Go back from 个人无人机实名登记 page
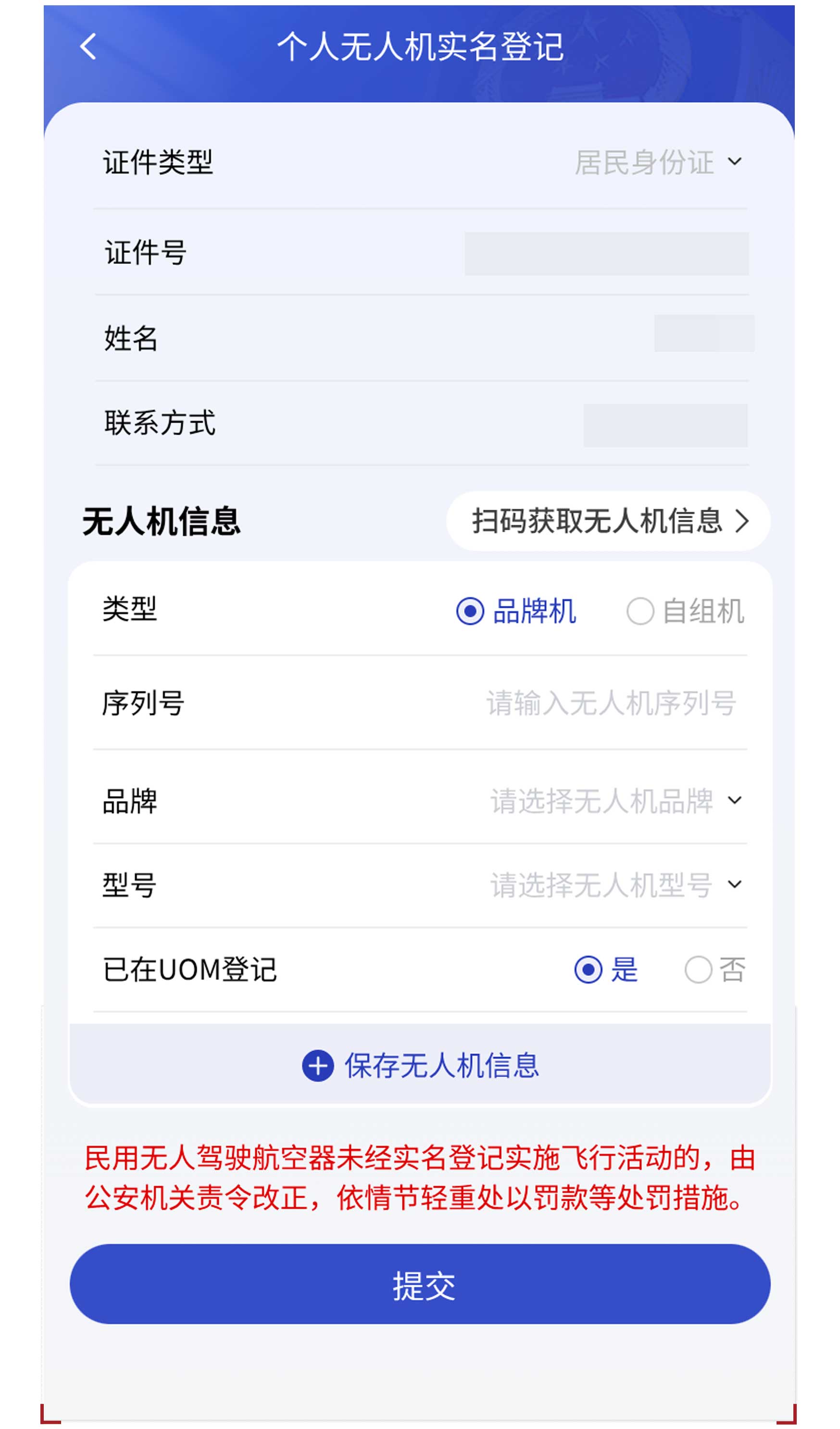 coord(88,47)
